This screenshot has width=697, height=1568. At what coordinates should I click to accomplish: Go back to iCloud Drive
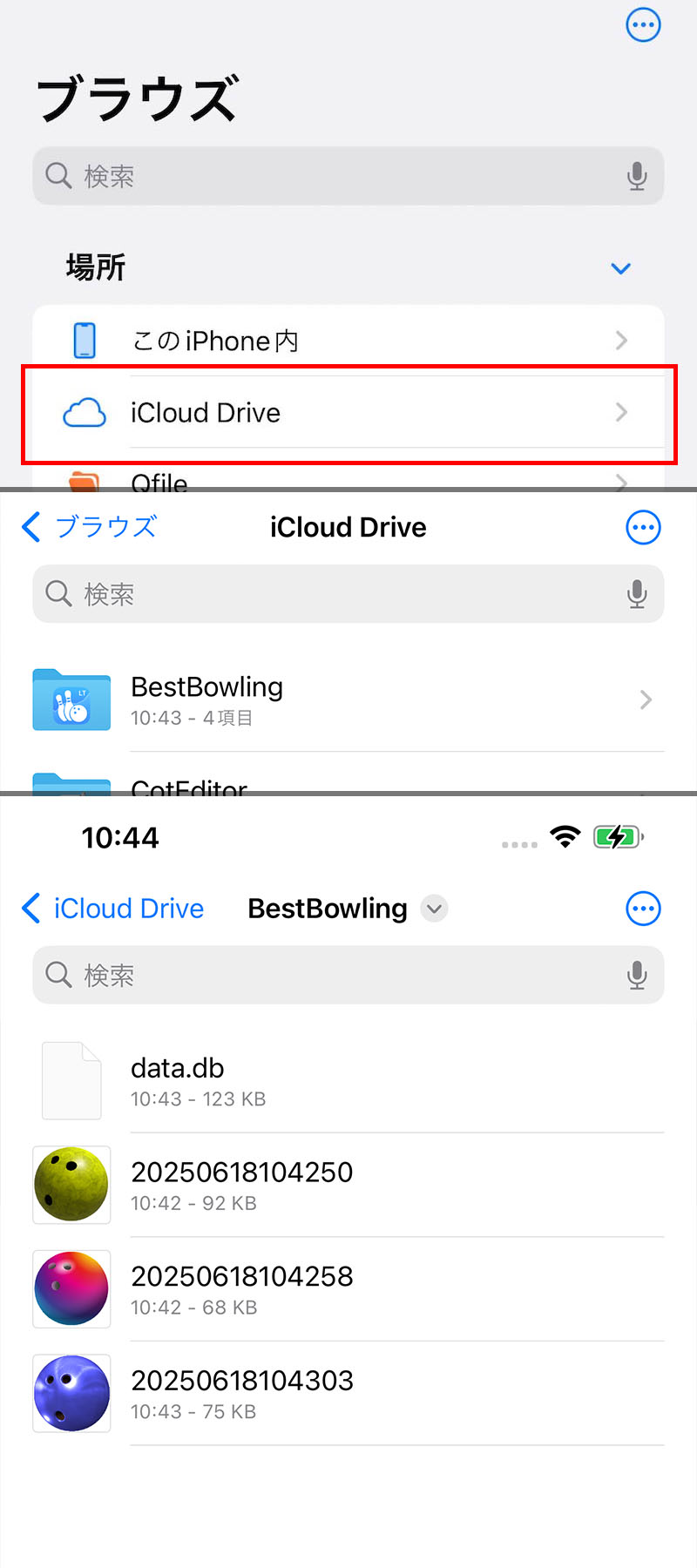pos(113,909)
